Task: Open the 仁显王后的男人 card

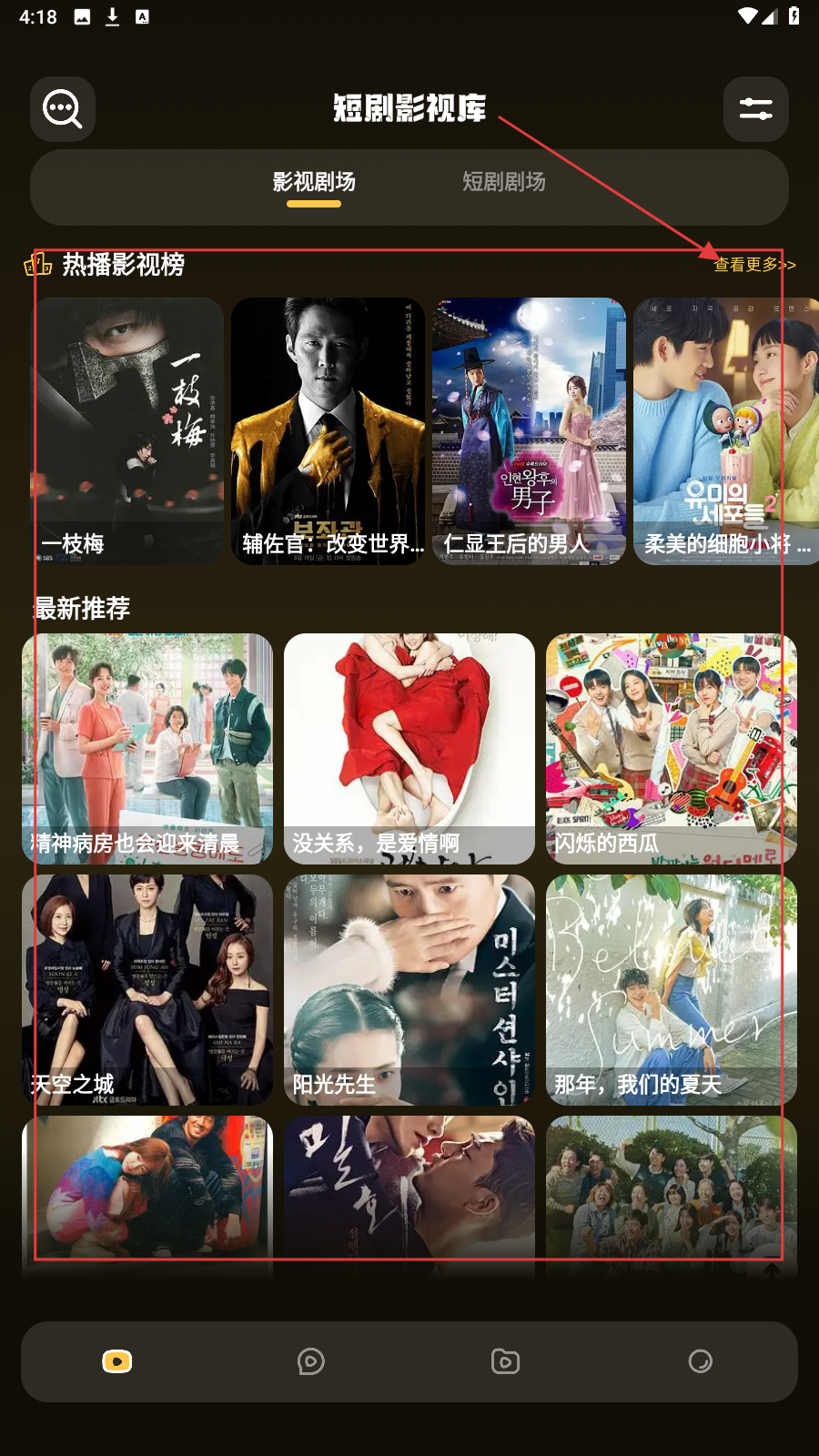Action: click(x=529, y=431)
